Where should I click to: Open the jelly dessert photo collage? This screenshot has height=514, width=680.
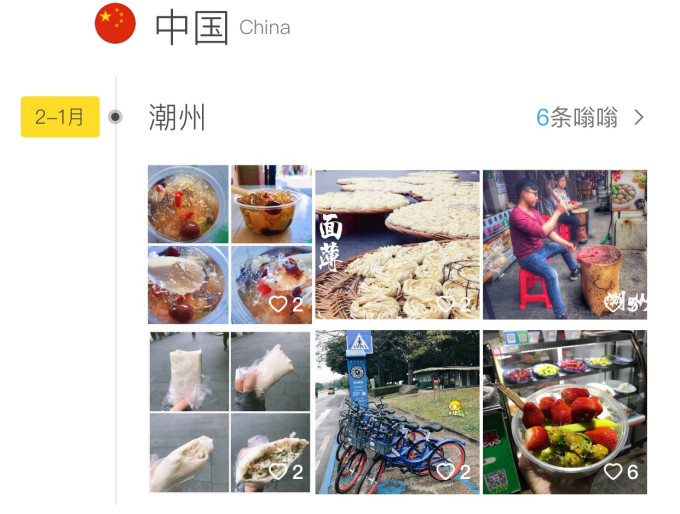230,245
